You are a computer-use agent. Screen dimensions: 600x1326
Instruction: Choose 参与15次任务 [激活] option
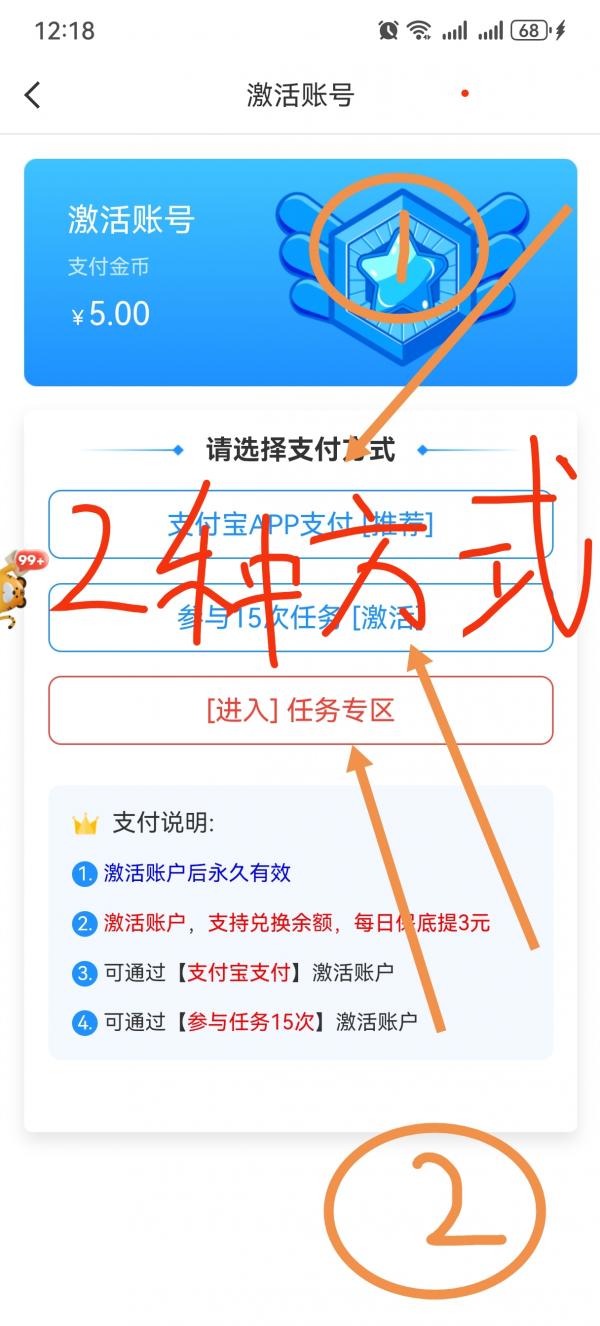(x=300, y=618)
